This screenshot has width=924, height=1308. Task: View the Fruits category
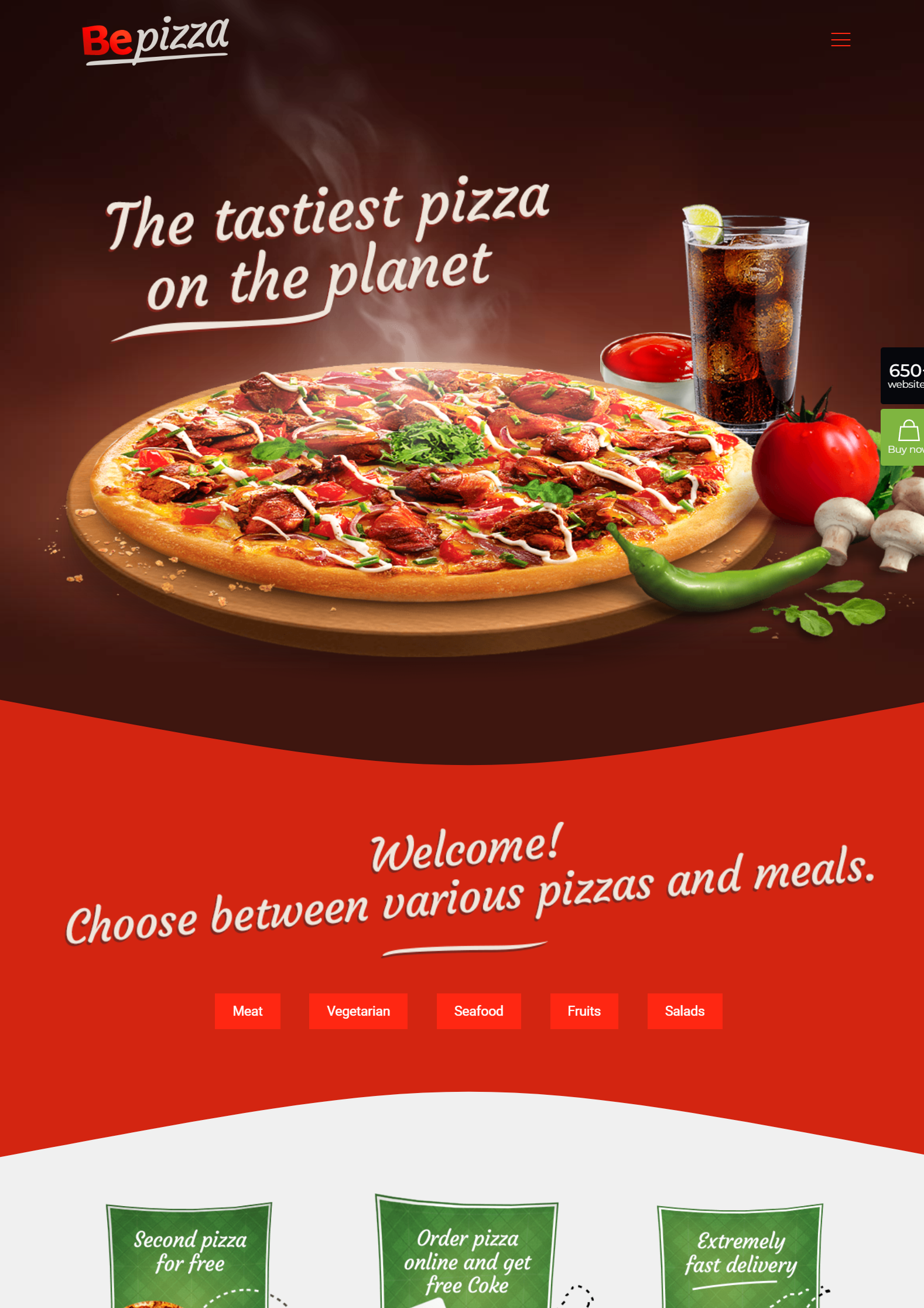pyautogui.click(x=584, y=1011)
